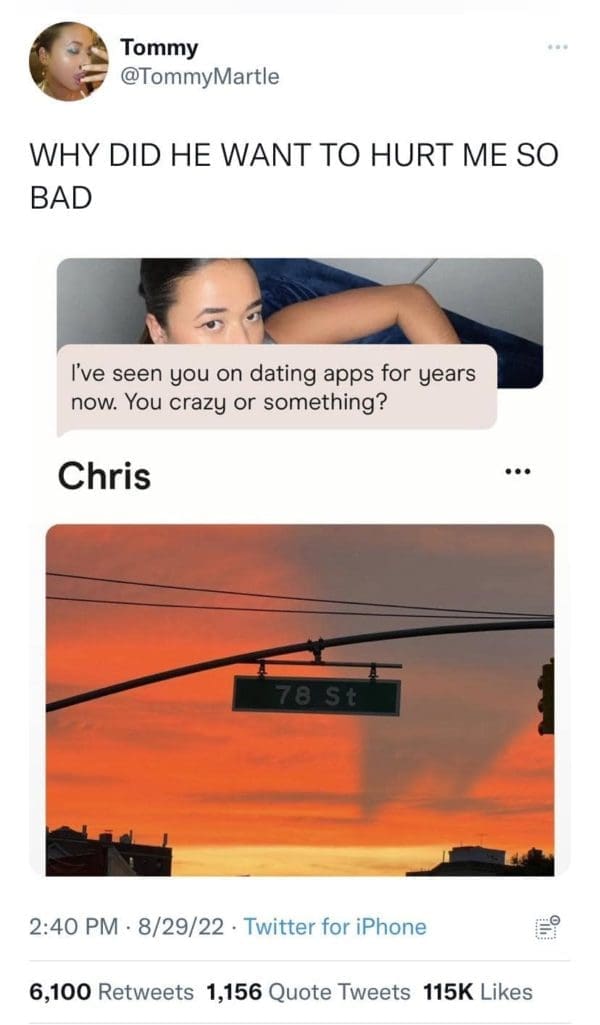Screen dimensions: 600x1025
Task: Tap the icon beside the timestamp
Action: click(548, 927)
